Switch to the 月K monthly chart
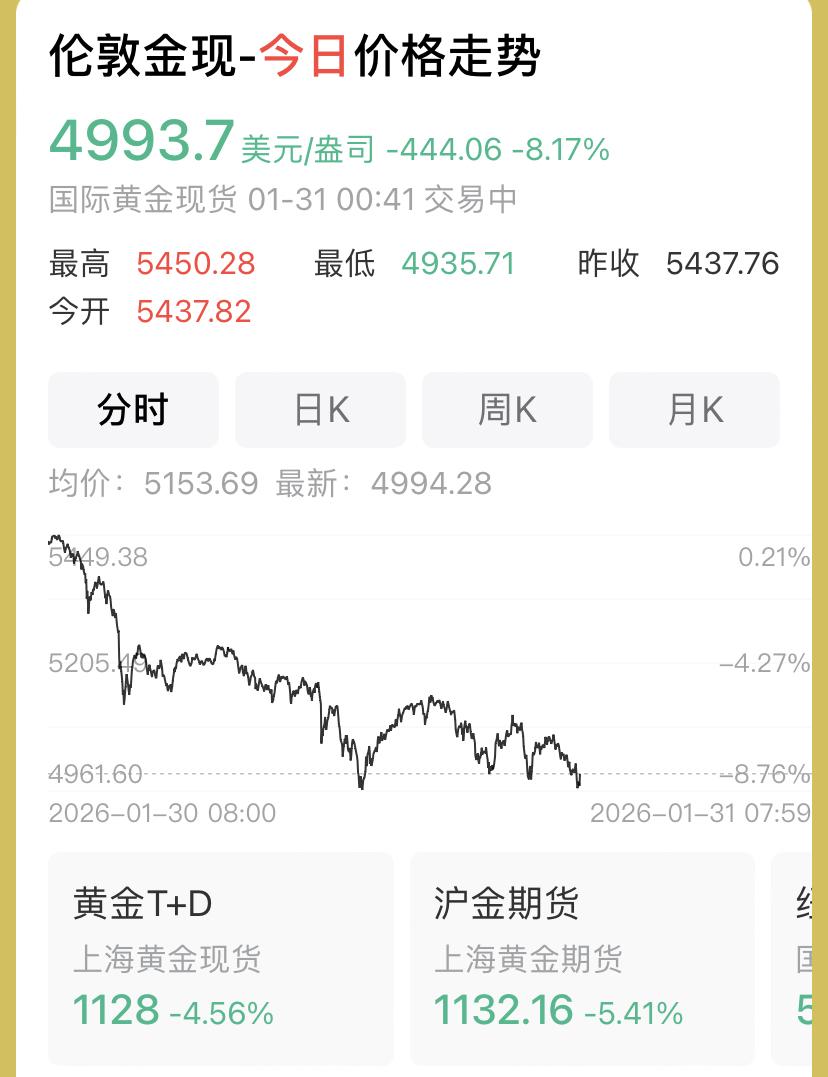The image size is (828, 1077). [x=694, y=410]
